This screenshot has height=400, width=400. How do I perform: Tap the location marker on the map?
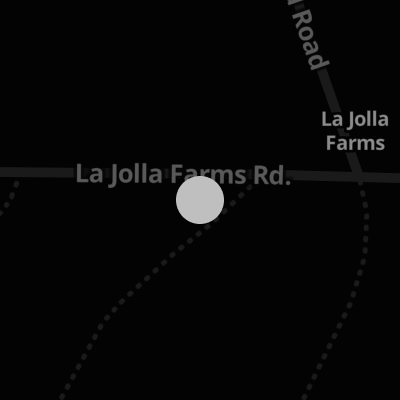[x=200, y=200]
